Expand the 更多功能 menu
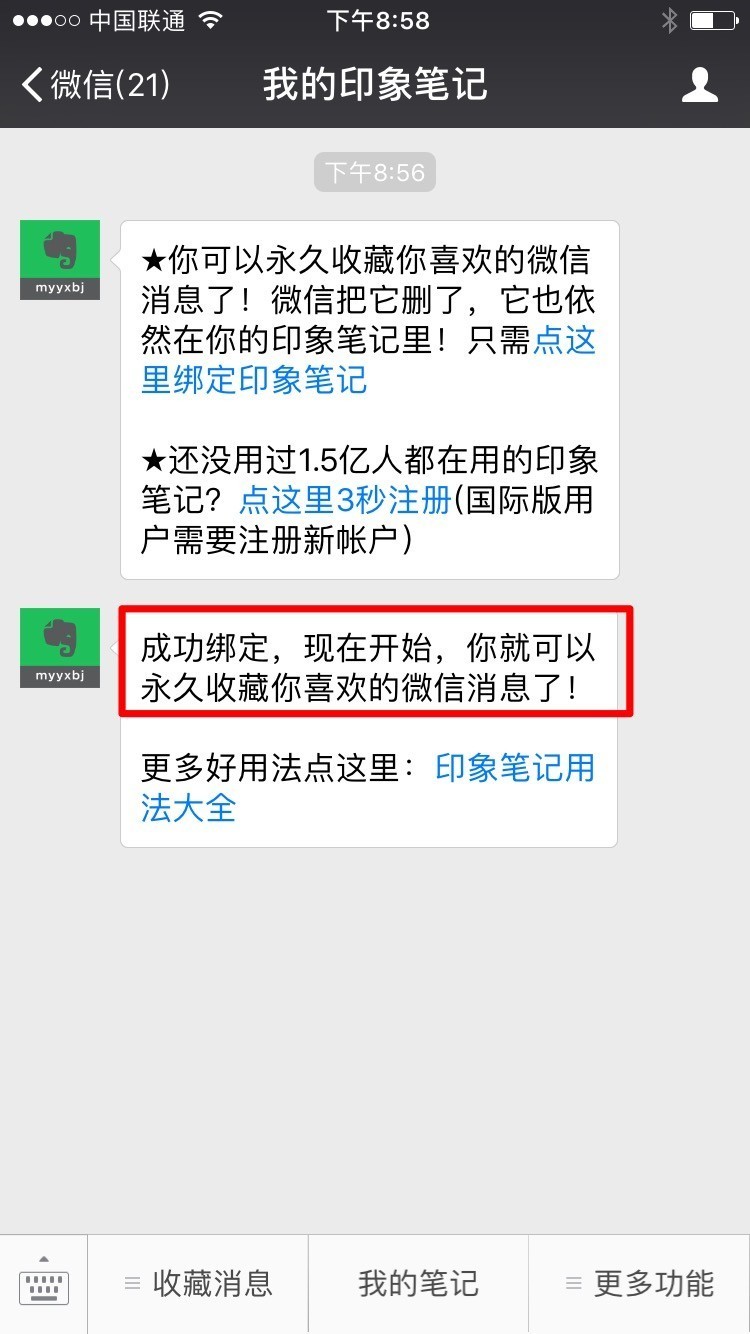 pos(640,1284)
